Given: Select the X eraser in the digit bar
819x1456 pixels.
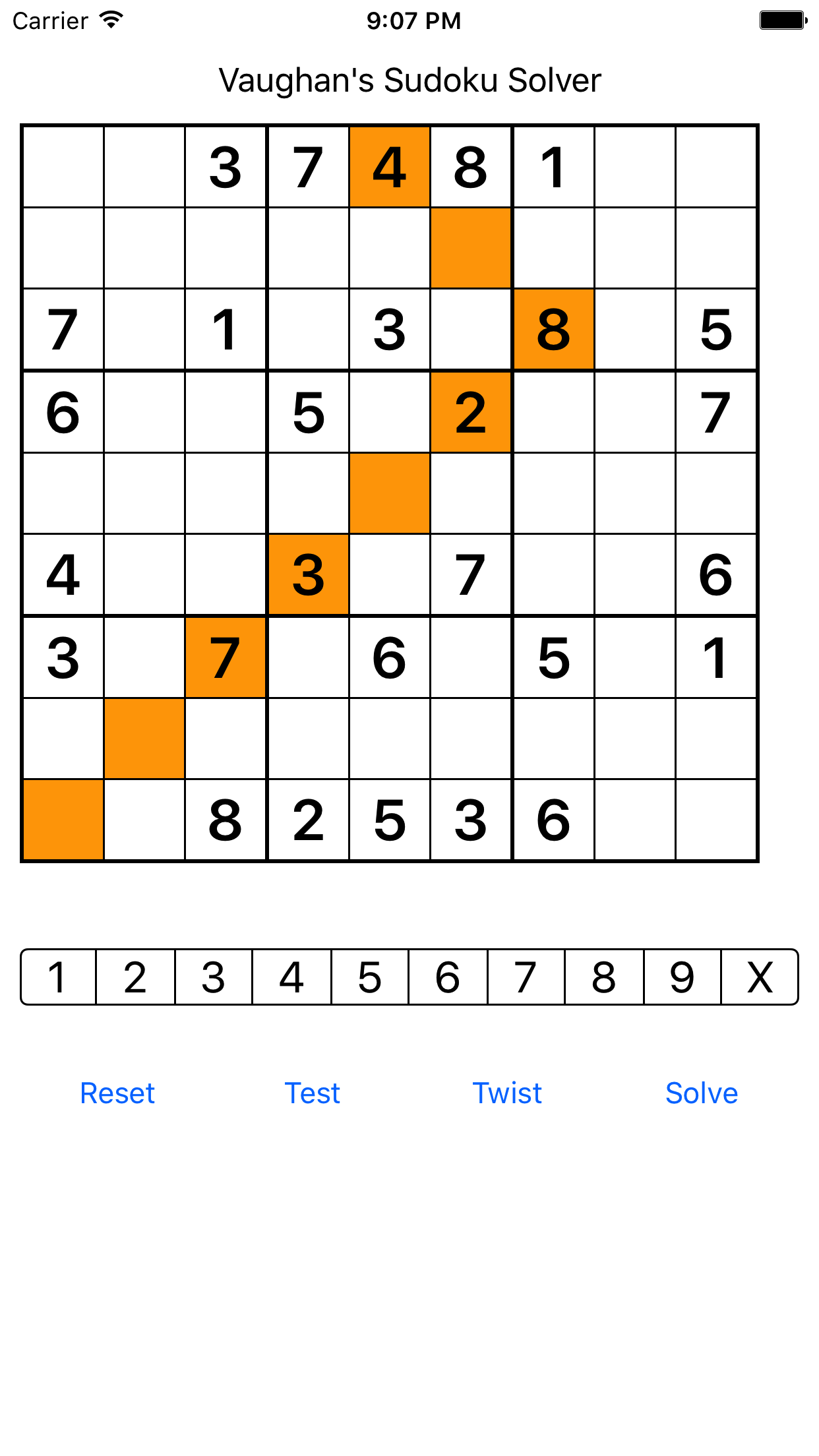Looking at the screenshot, I should (x=760, y=977).
